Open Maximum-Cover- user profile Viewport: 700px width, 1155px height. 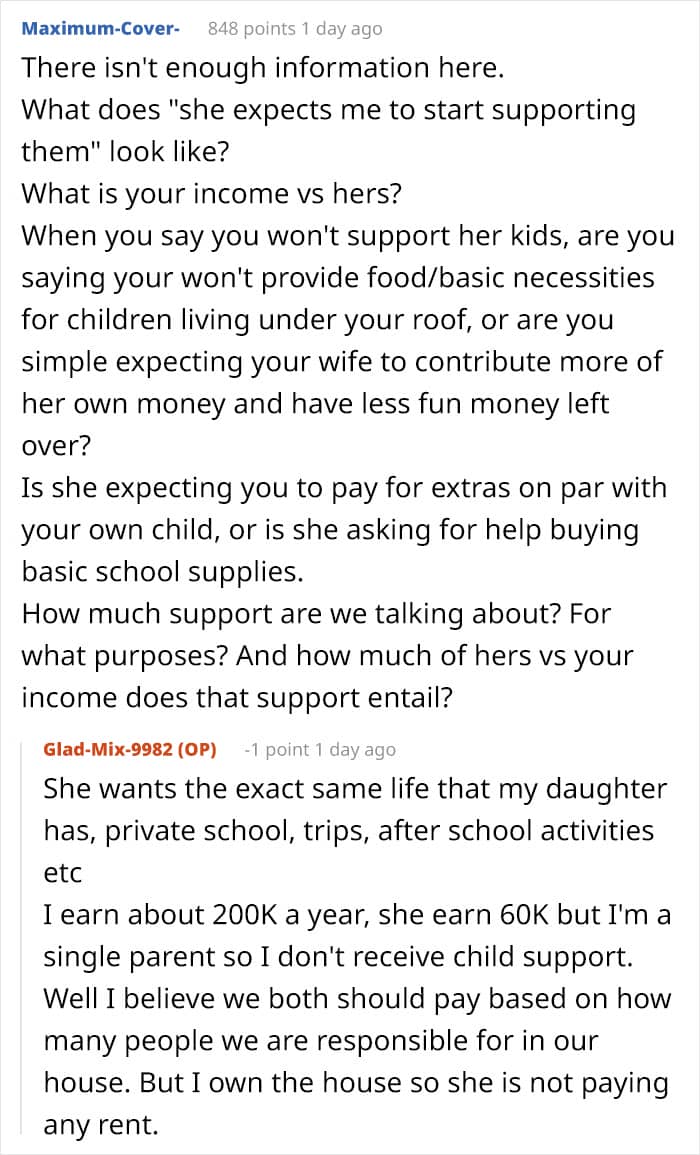click(101, 29)
